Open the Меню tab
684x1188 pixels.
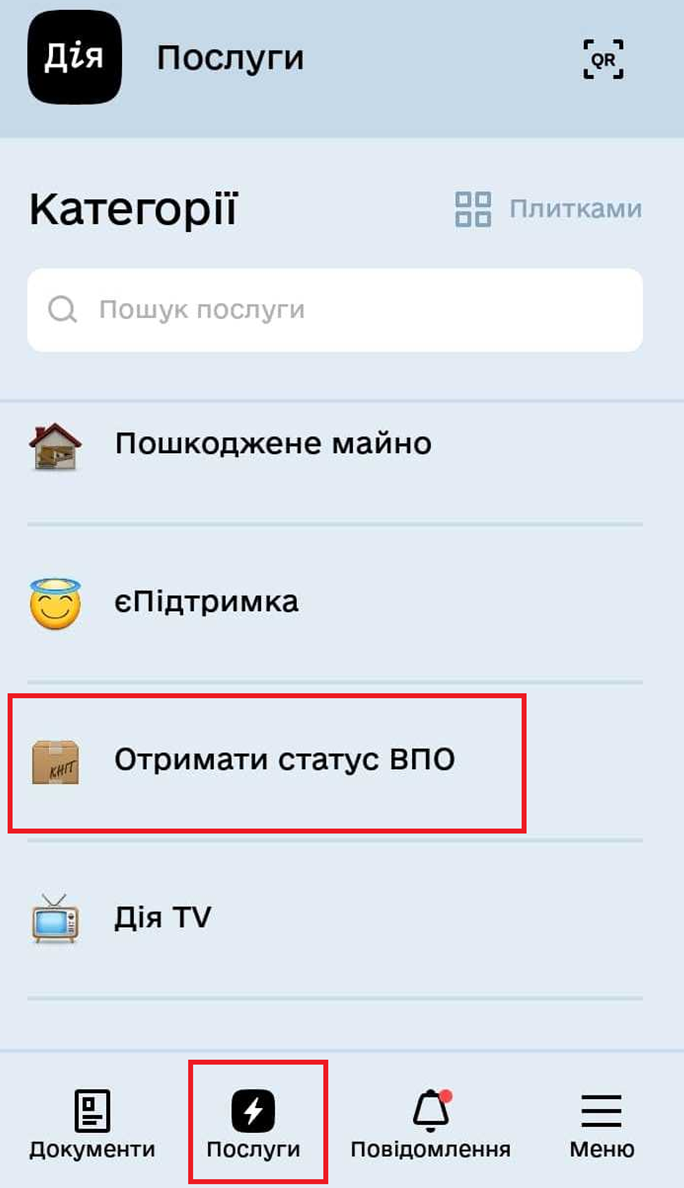click(601, 1124)
